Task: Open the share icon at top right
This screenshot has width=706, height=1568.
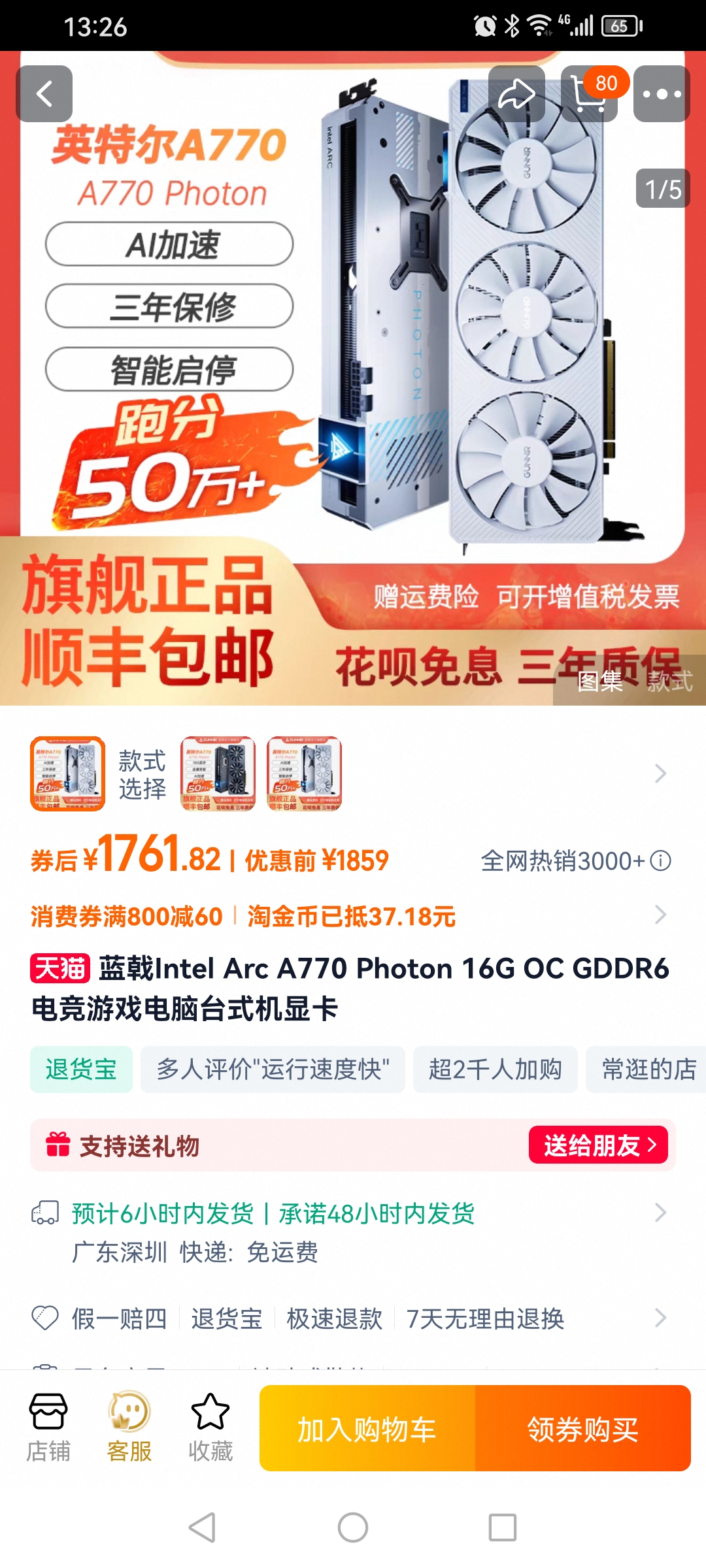Action: 516,93
